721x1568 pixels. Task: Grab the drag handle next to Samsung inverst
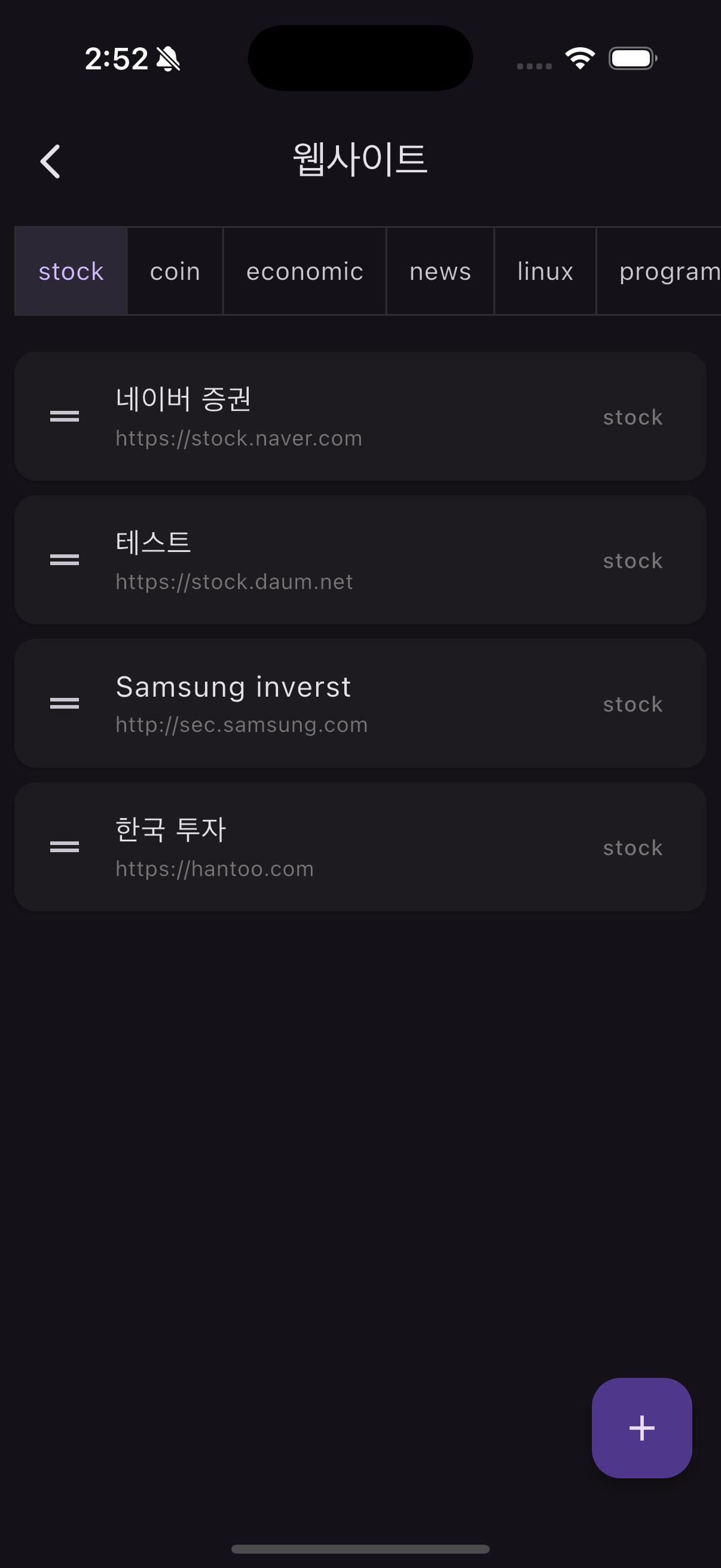point(63,703)
